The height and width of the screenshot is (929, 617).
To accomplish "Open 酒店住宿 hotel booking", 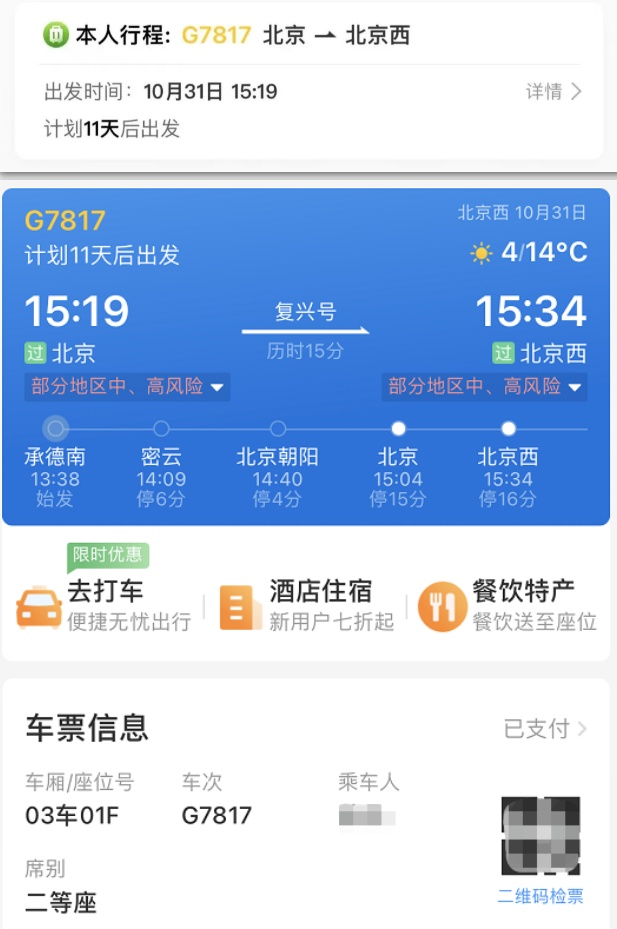I will click(x=307, y=605).
